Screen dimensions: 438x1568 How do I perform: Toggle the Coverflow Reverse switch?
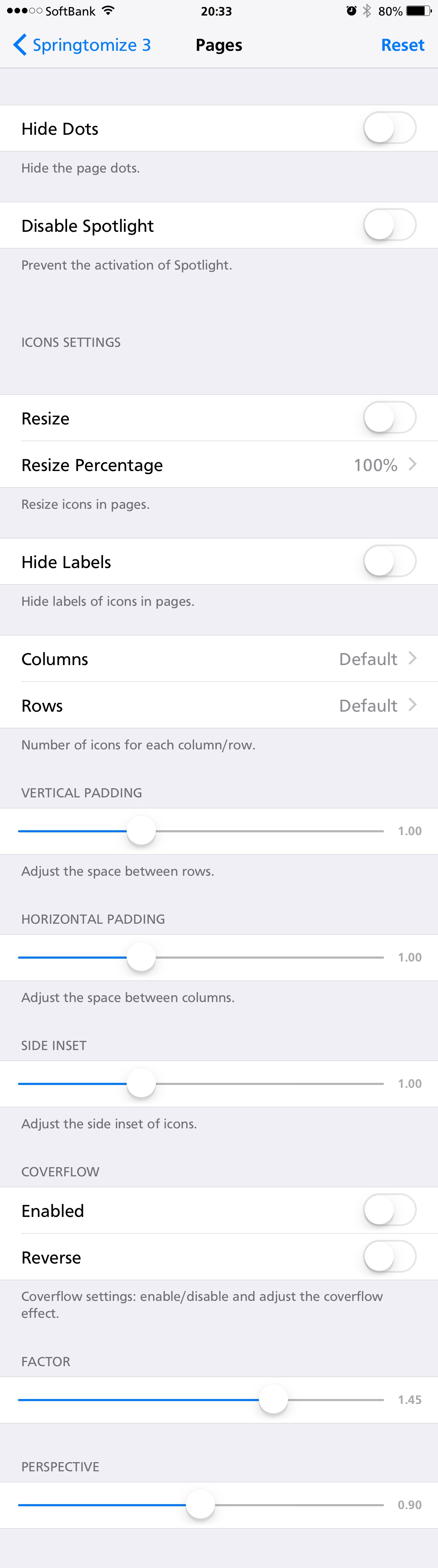pos(389,1257)
